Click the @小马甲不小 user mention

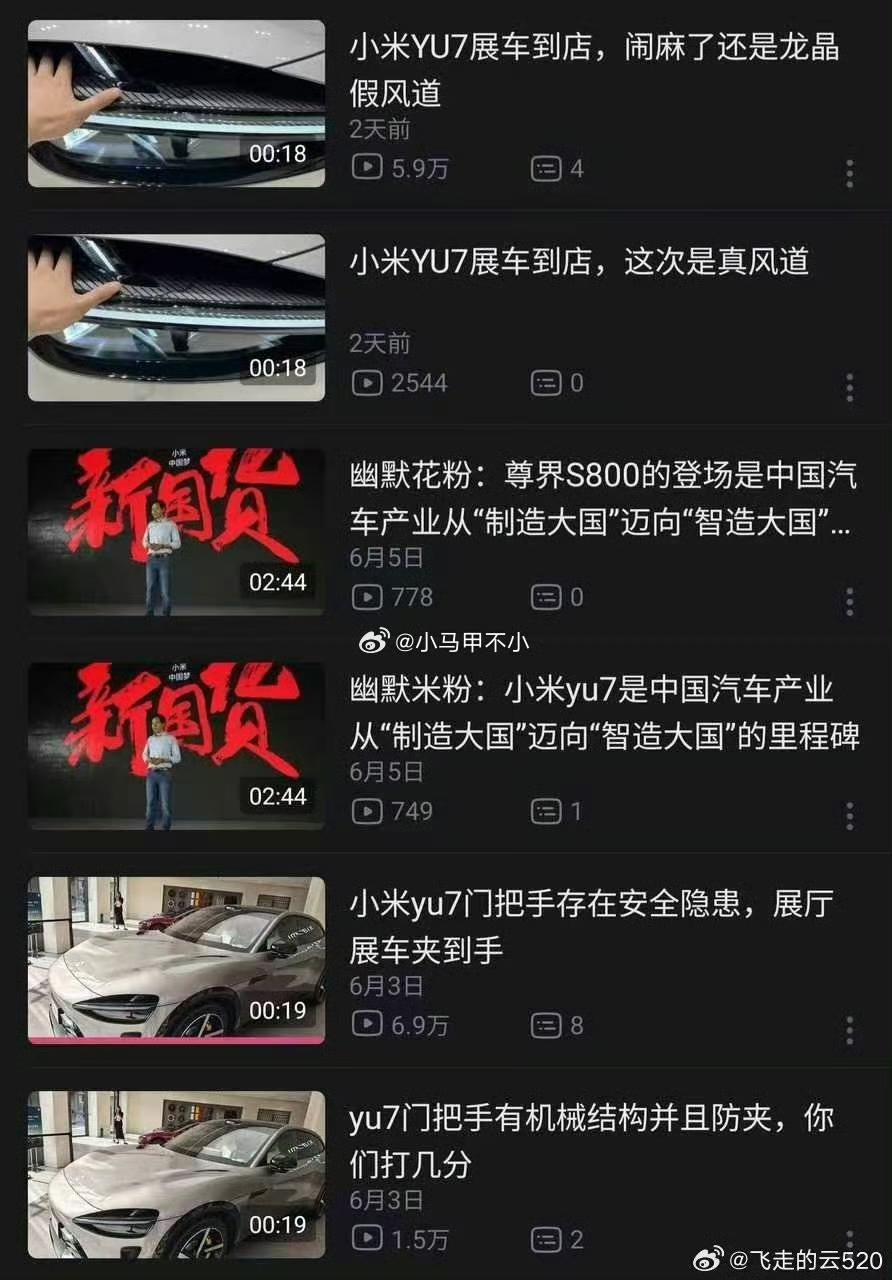coord(455,641)
